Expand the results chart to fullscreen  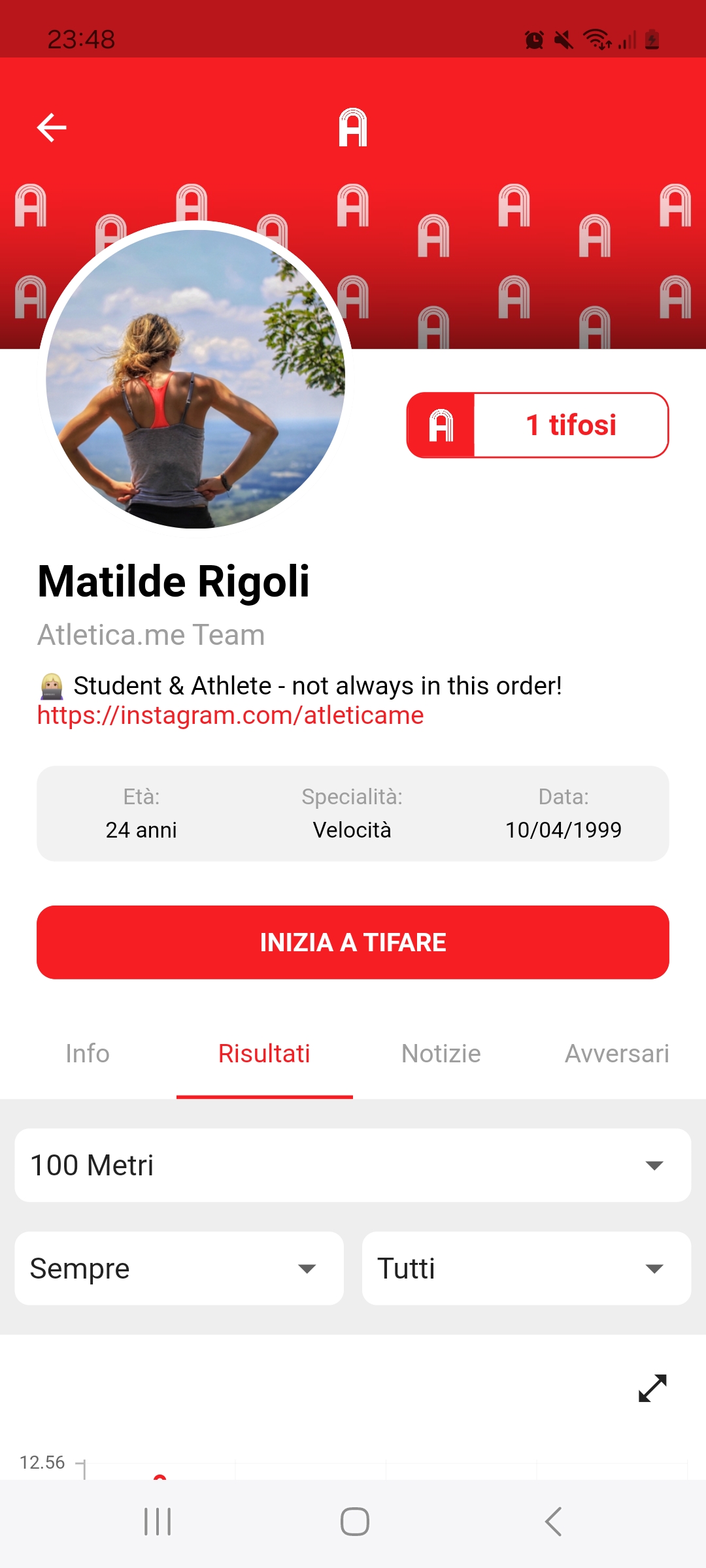coord(652,1388)
